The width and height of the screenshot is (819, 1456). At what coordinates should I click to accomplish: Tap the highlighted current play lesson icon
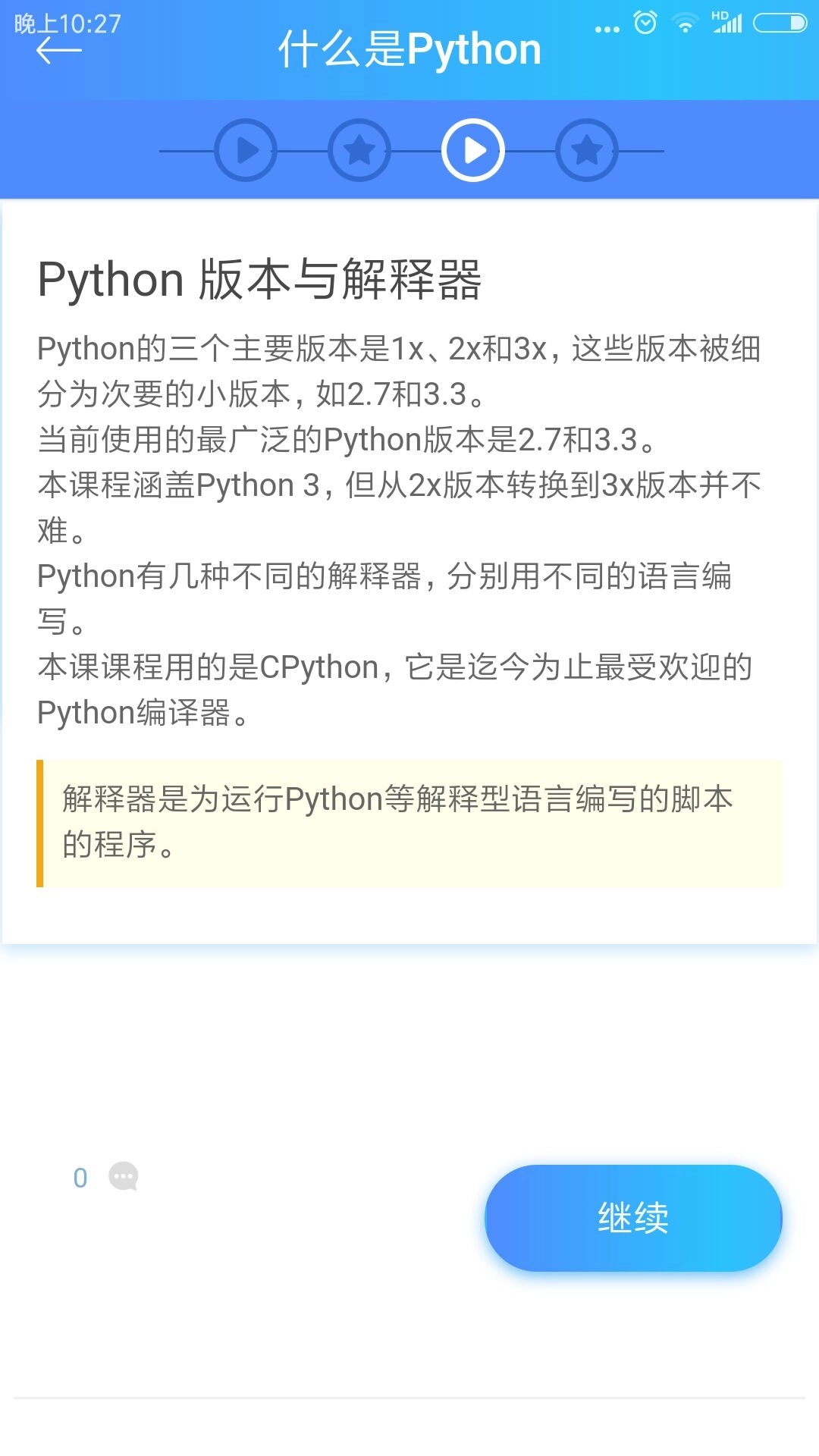(x=472, y=150)
